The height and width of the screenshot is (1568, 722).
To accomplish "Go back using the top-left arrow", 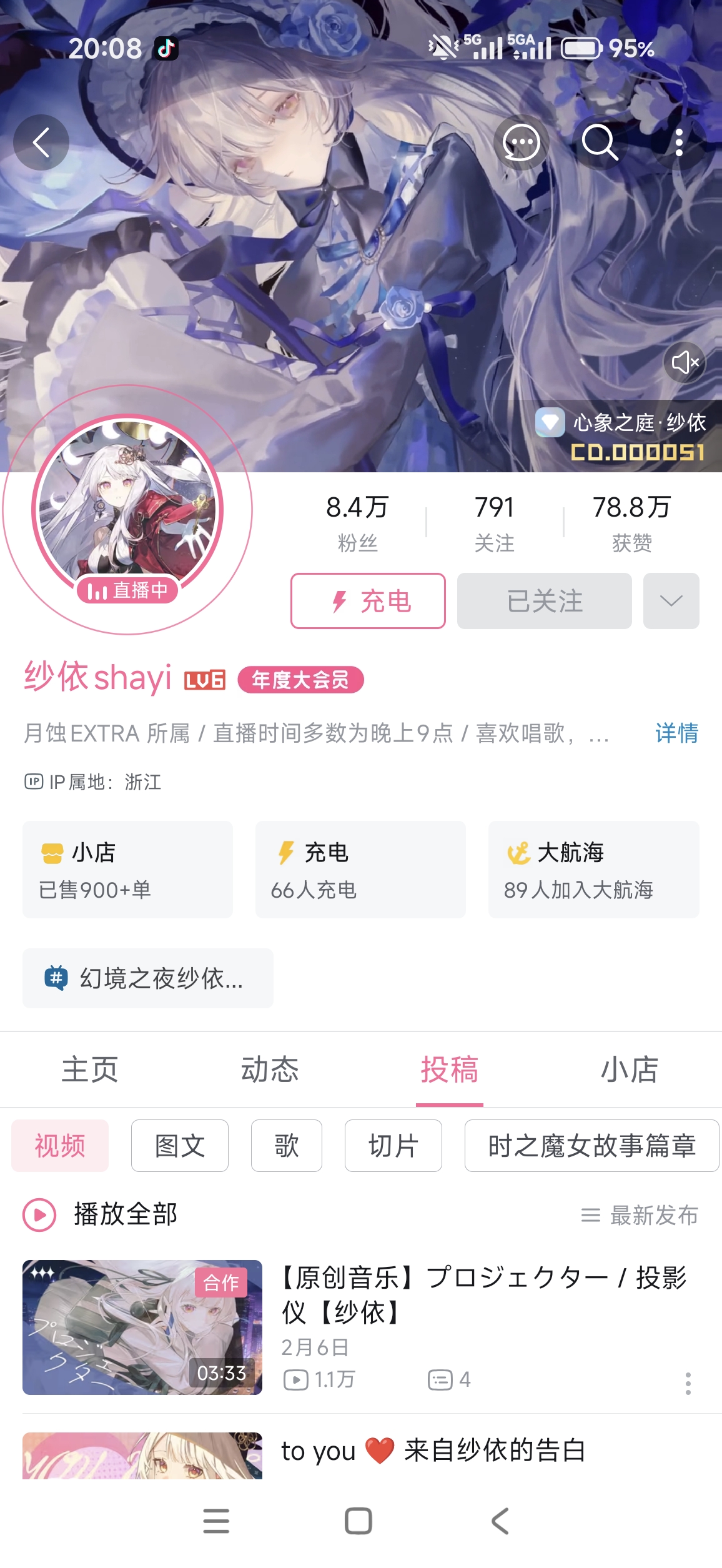I will pos(41,142).
